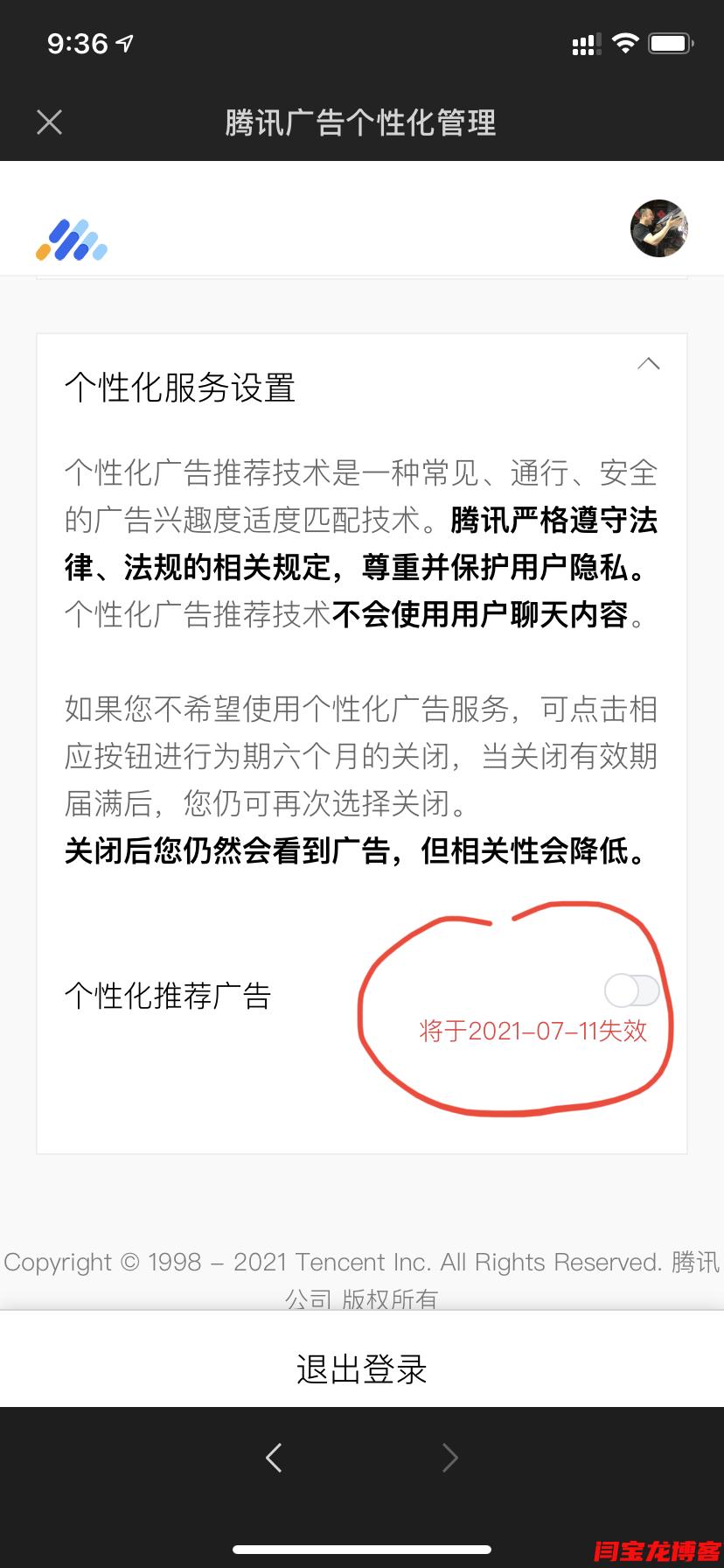Close the 腾讯广告个性化管理 page
Screen dimensions: 724x1568
click(50, 122)
